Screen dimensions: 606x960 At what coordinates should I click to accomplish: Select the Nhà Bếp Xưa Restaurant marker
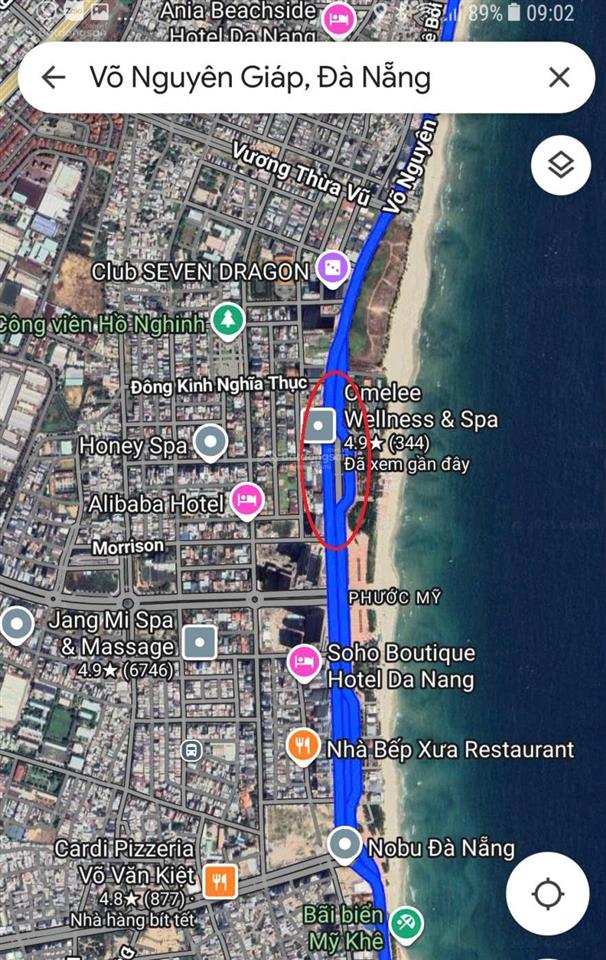pos(303,746)
